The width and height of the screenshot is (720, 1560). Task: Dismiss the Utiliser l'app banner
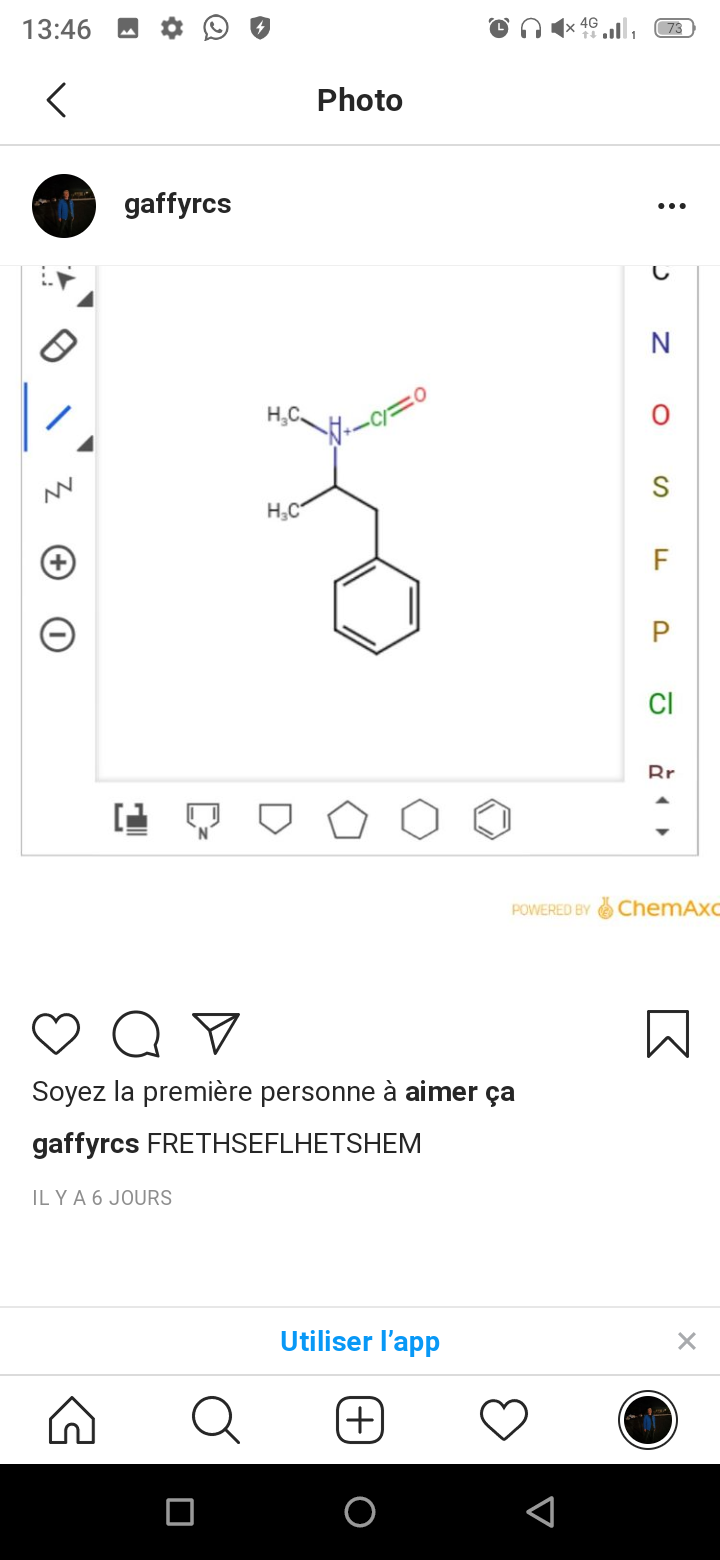point(686,1341)
